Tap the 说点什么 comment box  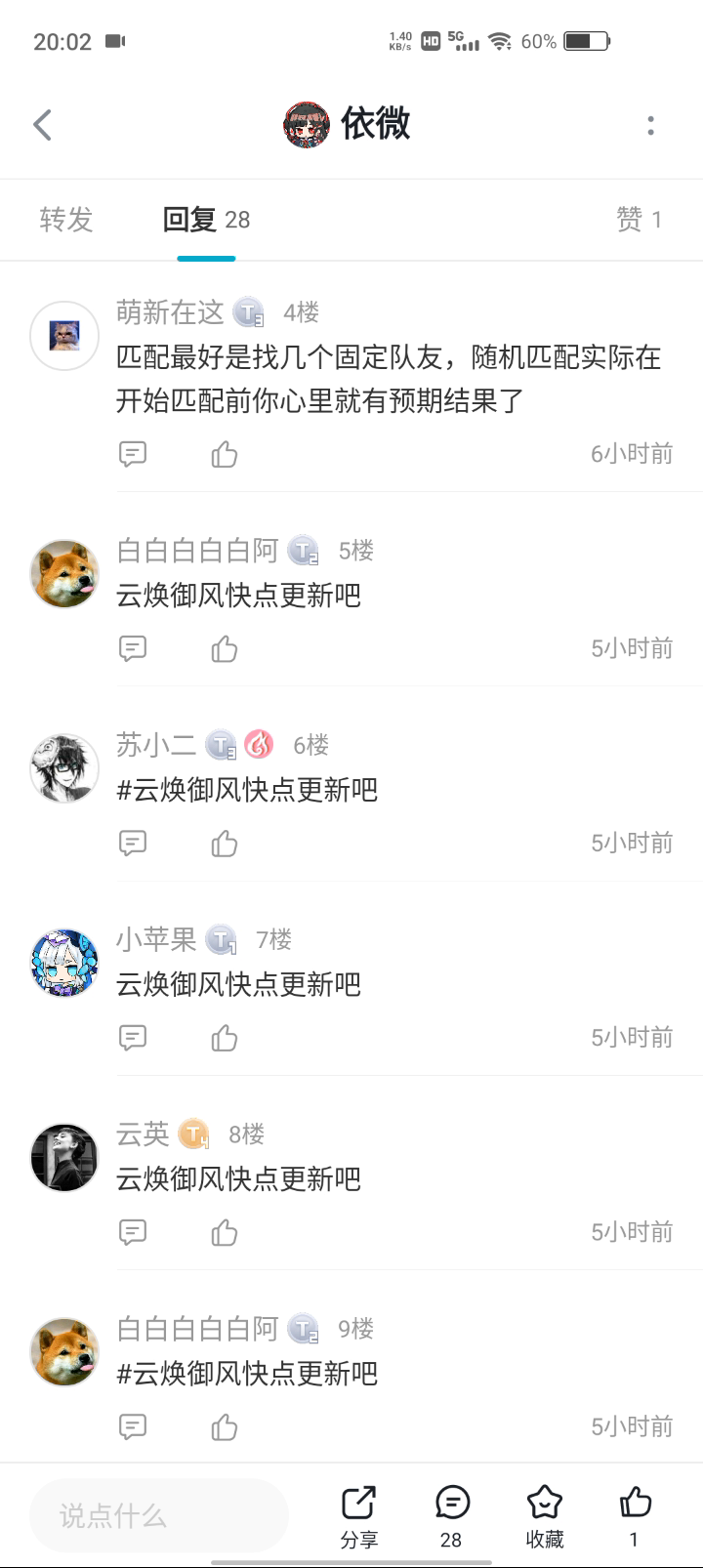coord(159,1515)
